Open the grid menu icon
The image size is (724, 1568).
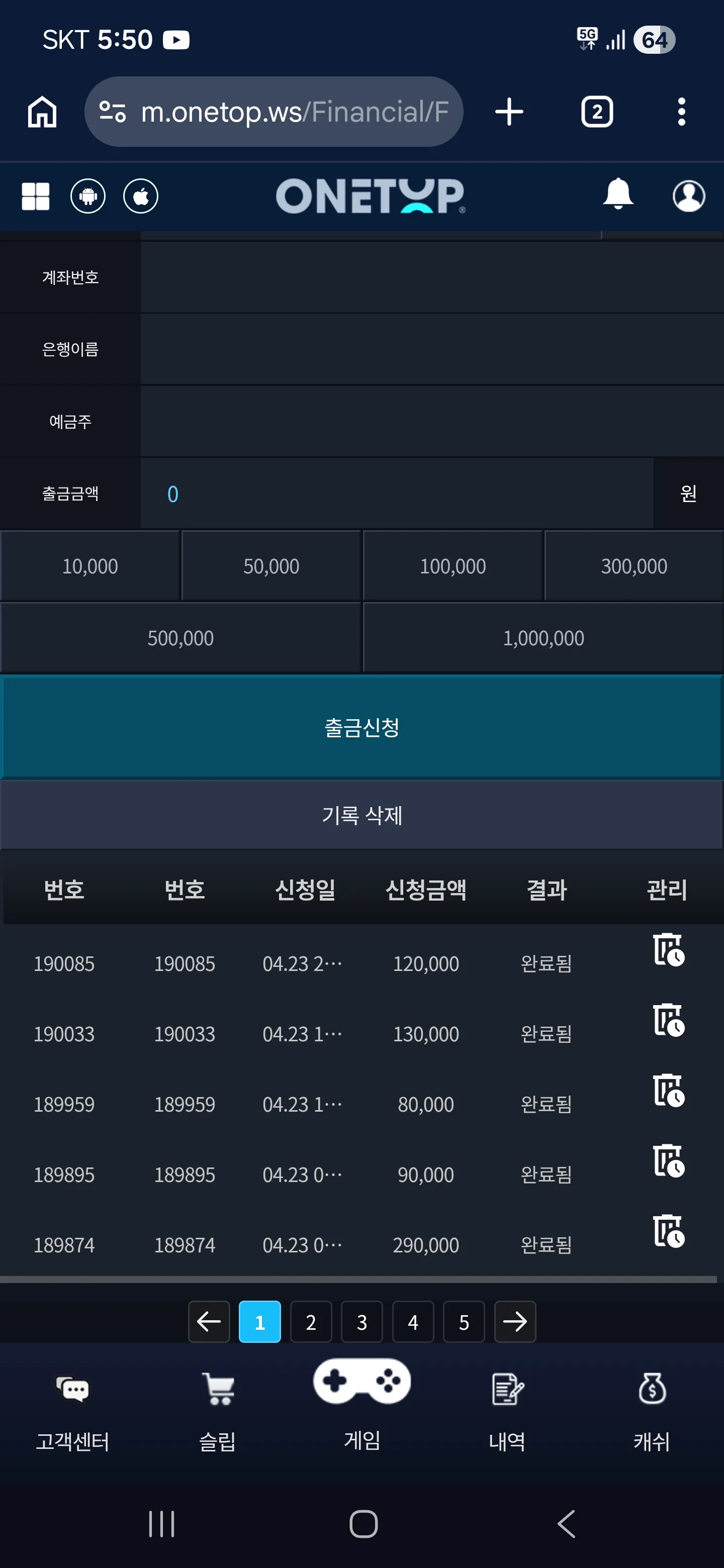click(35, 196)
